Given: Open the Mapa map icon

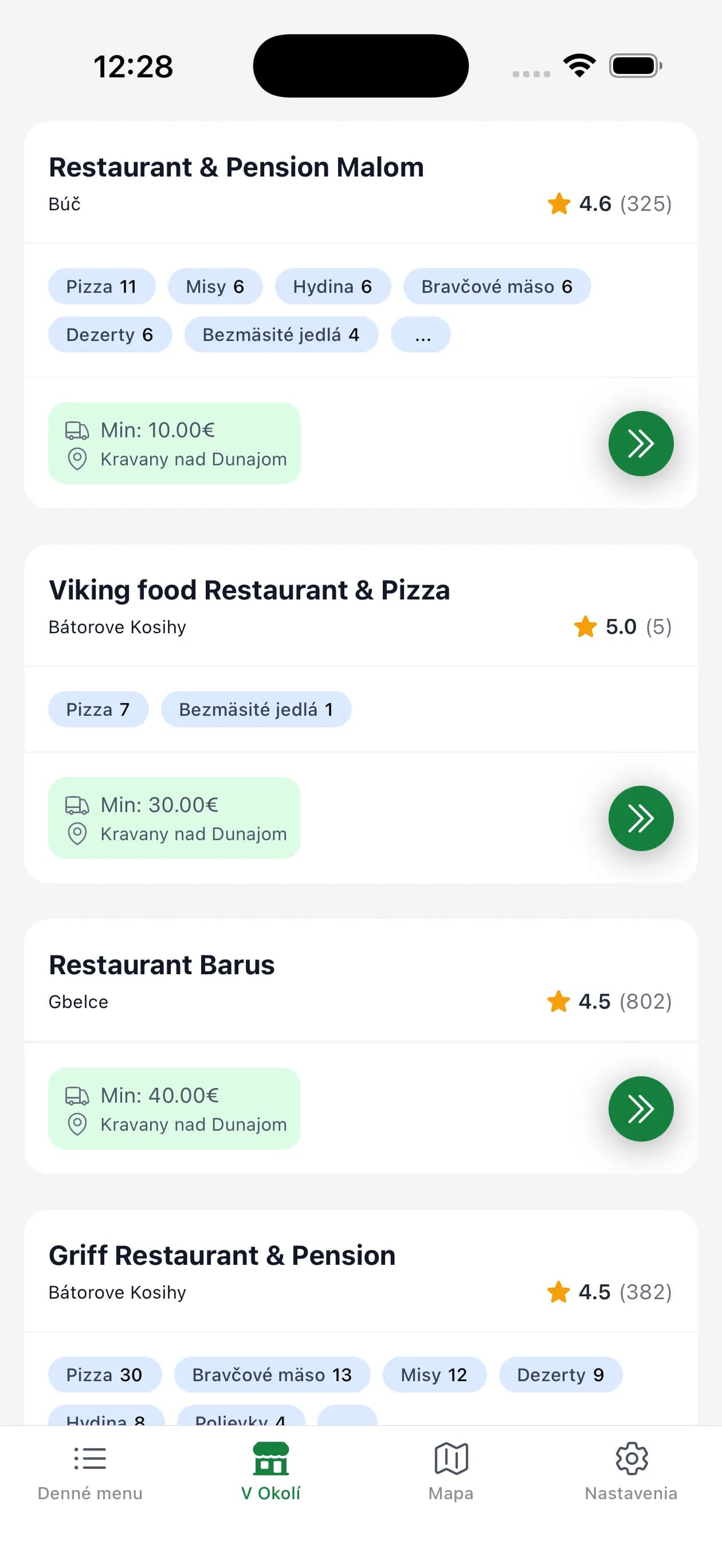Looking at the screenshot, I should click(x=450, y=1458).
